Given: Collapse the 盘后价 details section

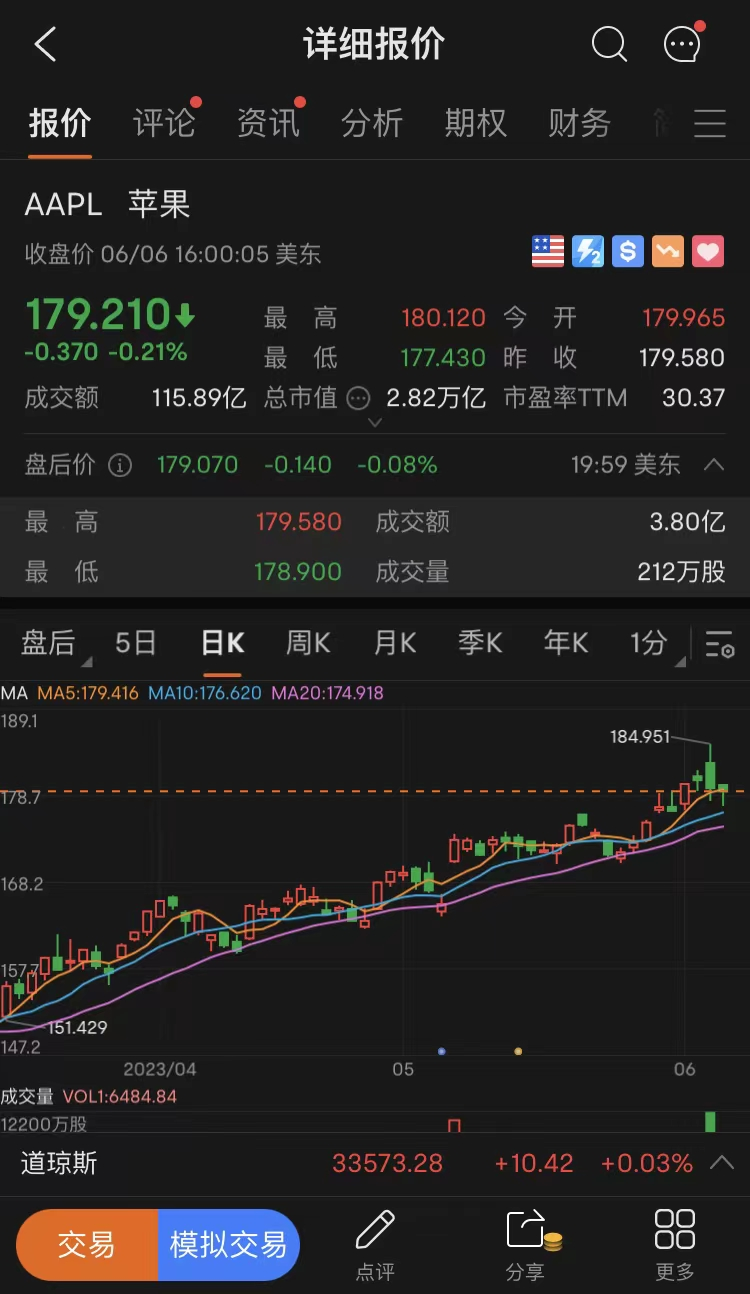Looking at the screenshot, I should tap(714, 464).
